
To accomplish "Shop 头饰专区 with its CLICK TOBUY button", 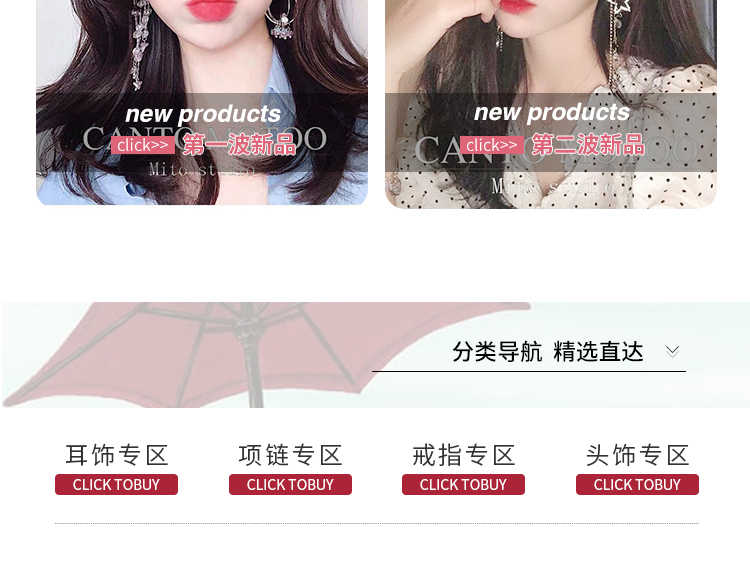I will pos(637,485).
